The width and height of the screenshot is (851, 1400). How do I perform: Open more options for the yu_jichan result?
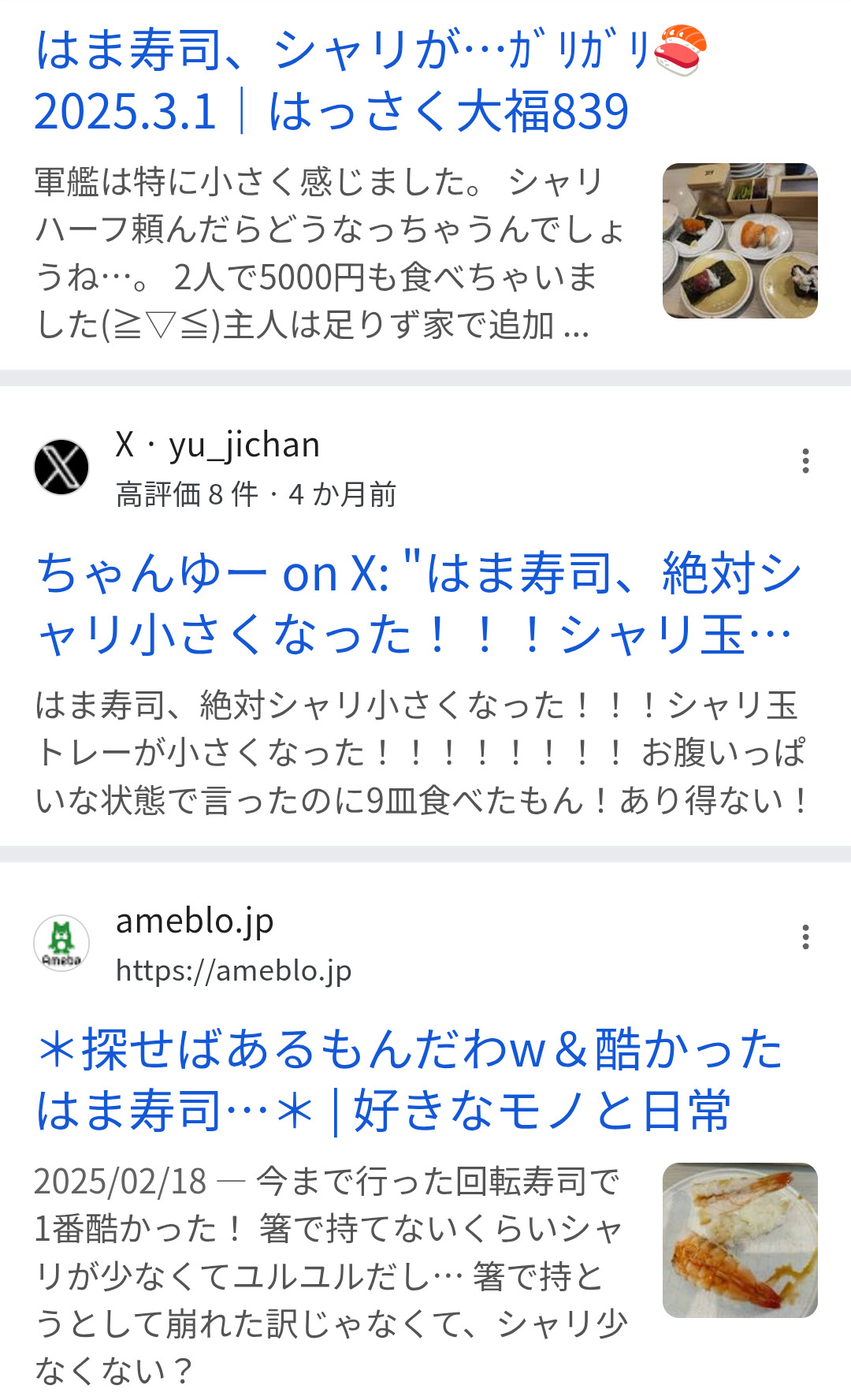[805, 461]
